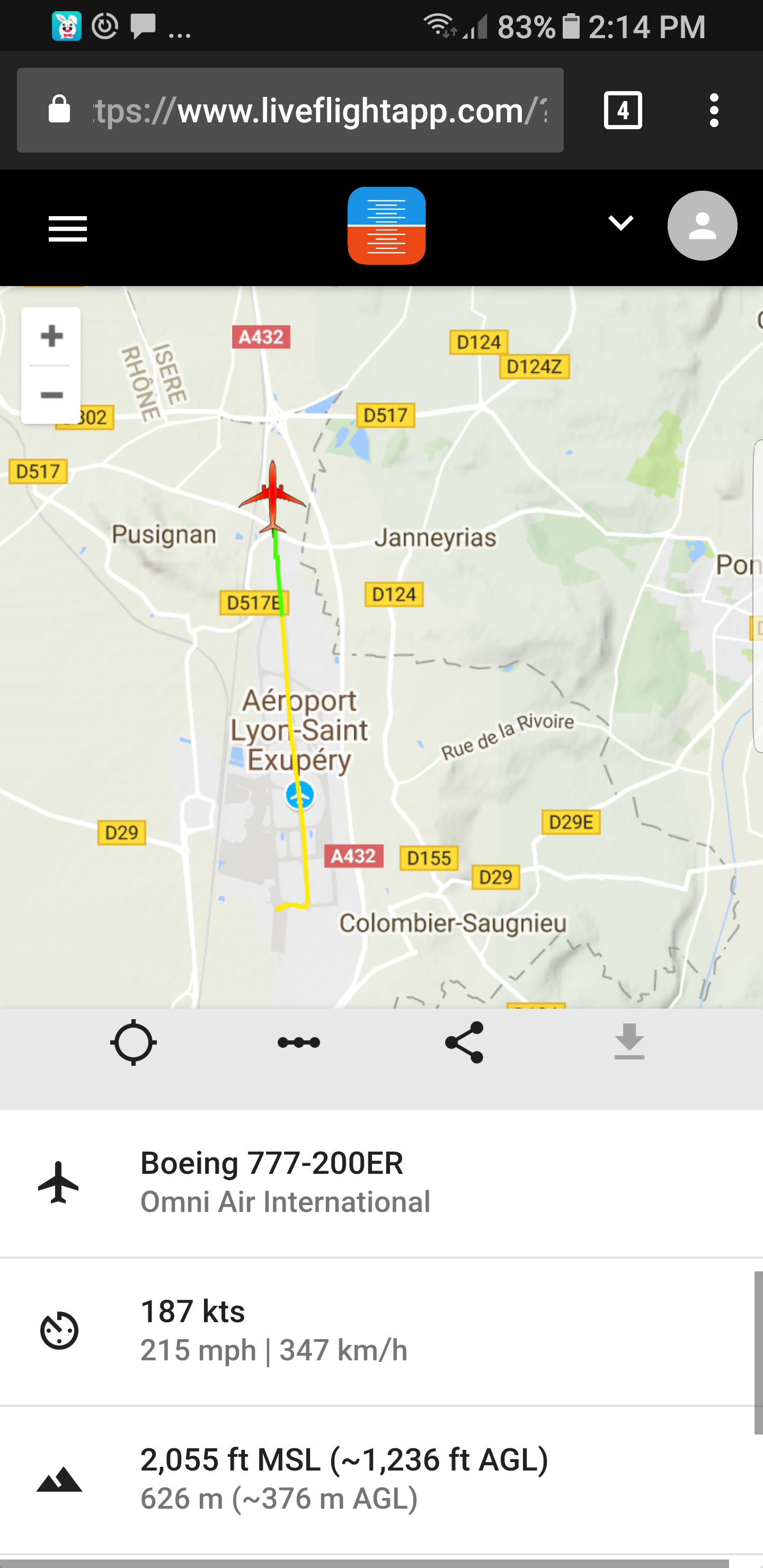Tap the Lyon-Saint Exupéry airport marker
The height and width of the screenshot is (1568, 763).
tap(299, 796)
